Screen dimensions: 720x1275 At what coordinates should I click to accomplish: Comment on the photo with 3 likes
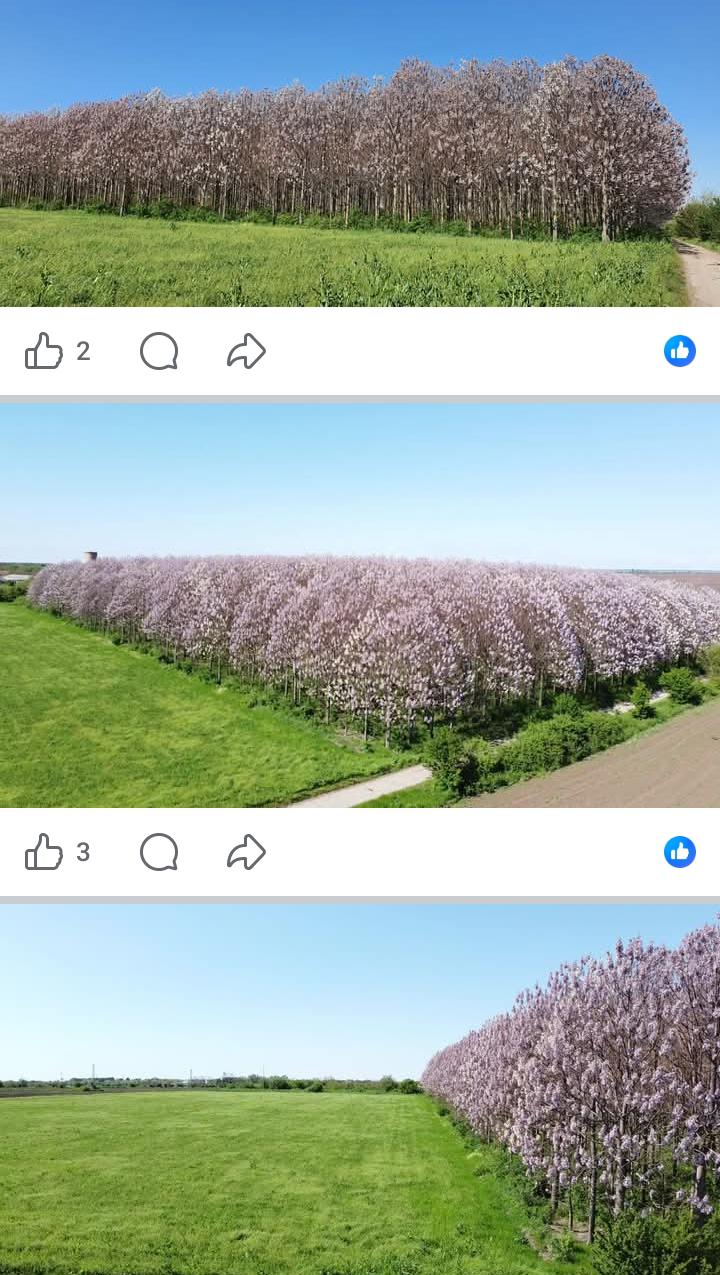coord(159,852)
